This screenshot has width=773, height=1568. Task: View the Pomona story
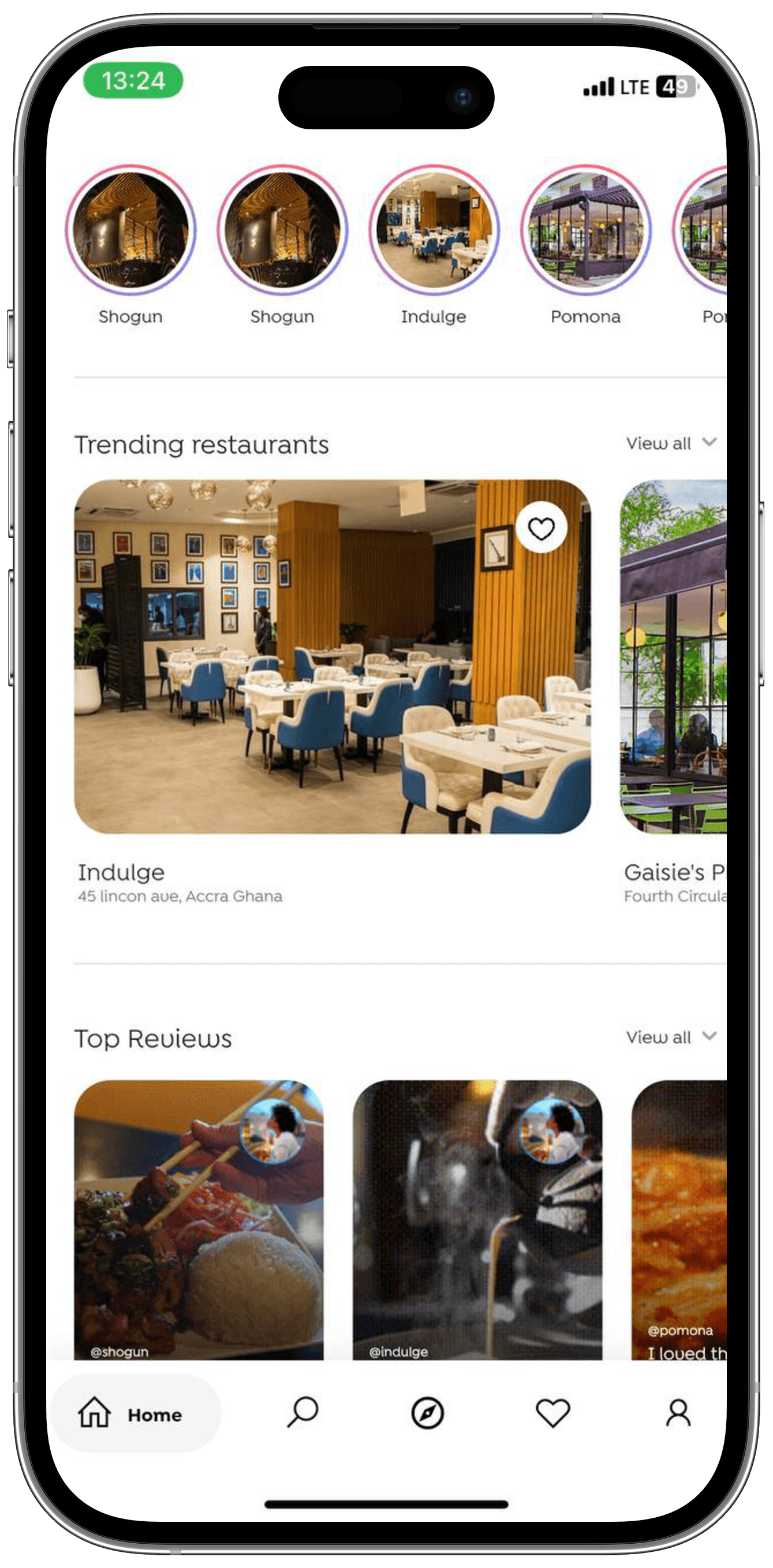(x=585, y=230)
